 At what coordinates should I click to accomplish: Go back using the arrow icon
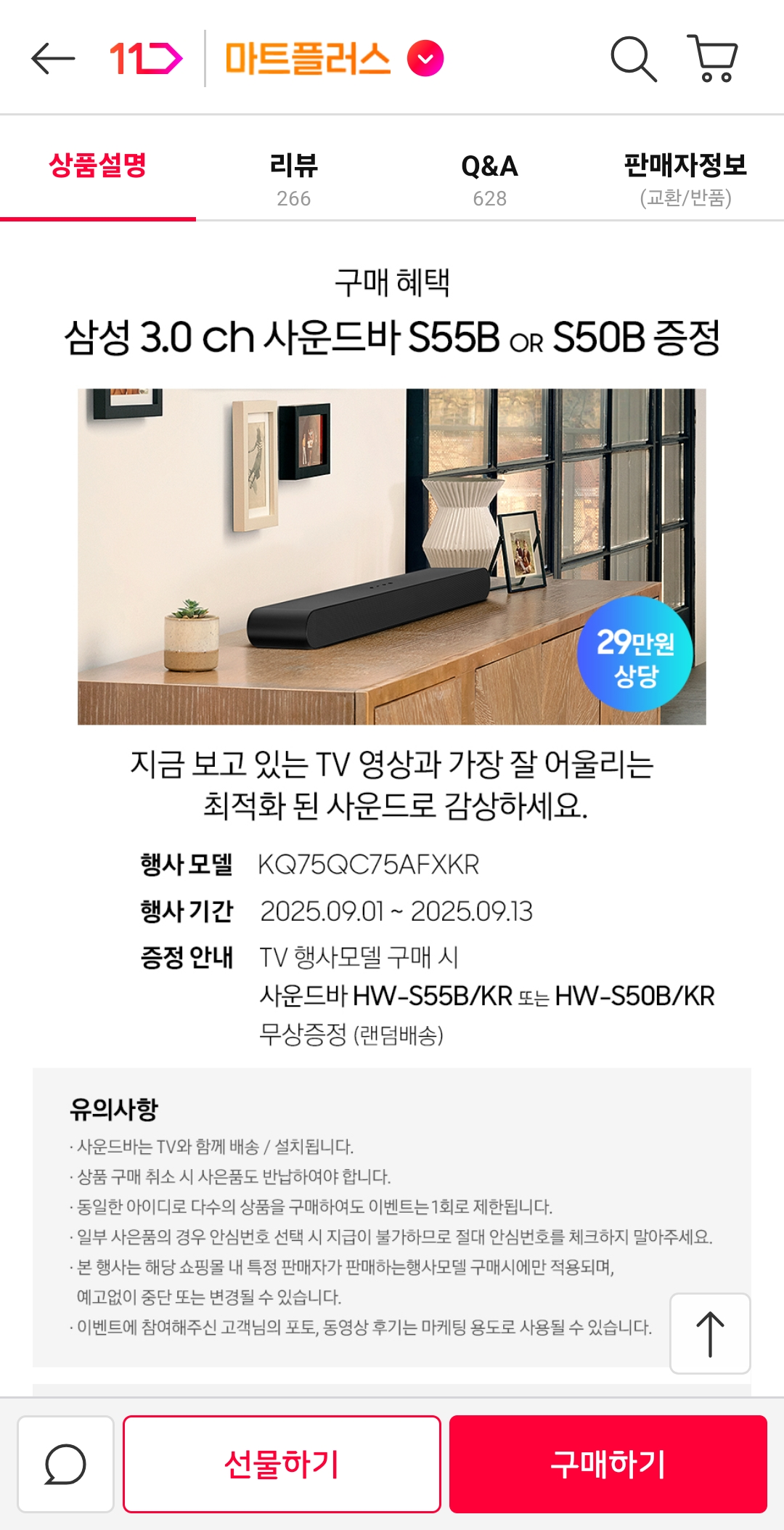point(53,59)
